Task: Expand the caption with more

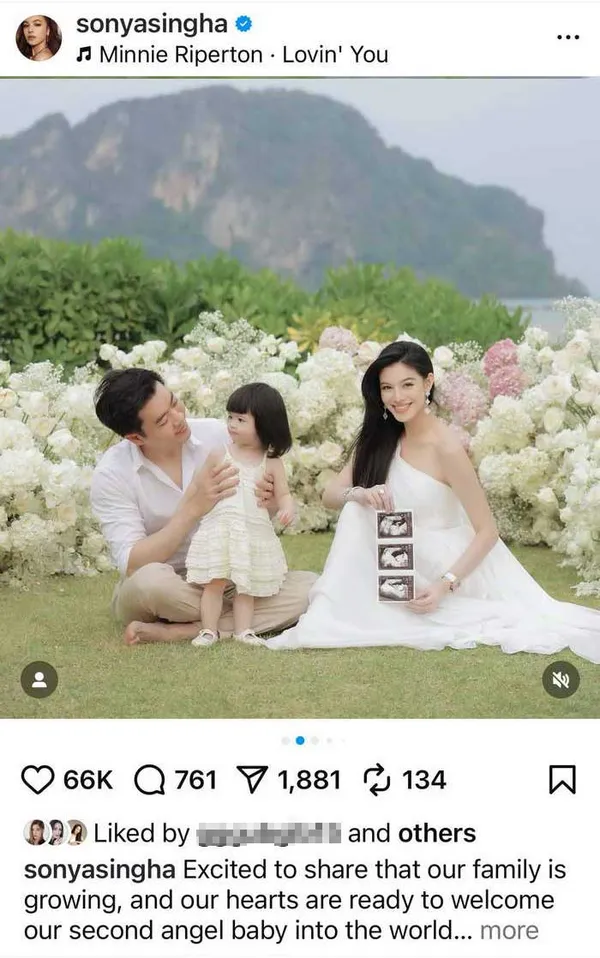Action: (509, 930)
